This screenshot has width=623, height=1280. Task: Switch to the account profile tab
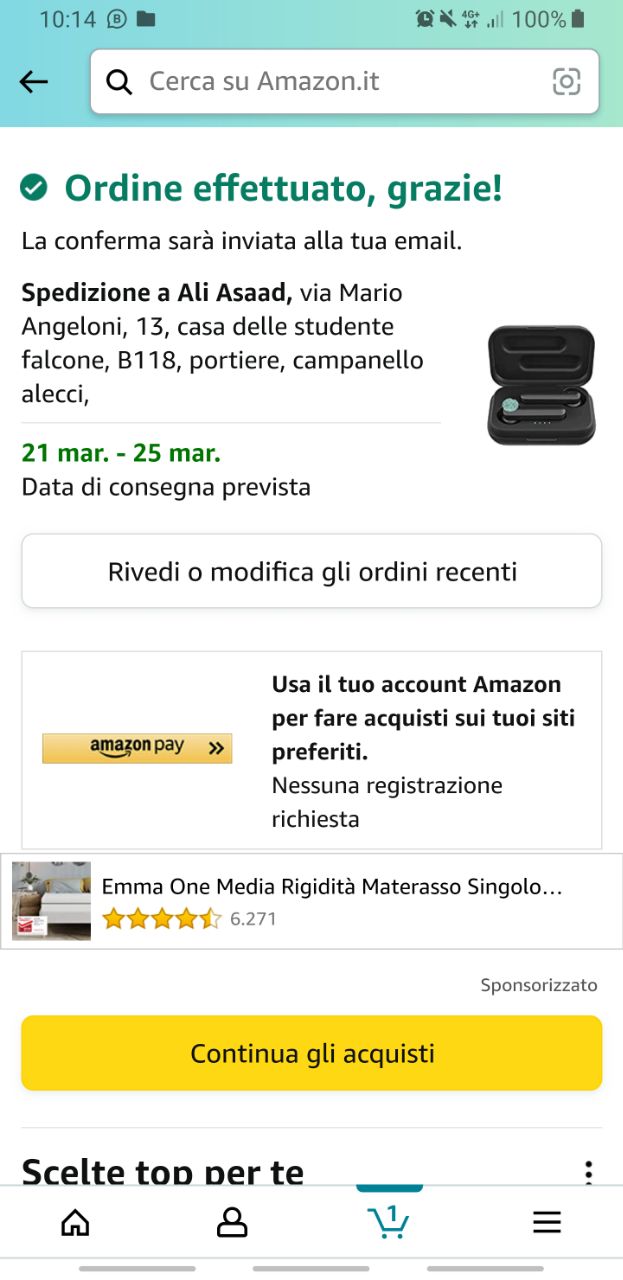click(232, 1222)
